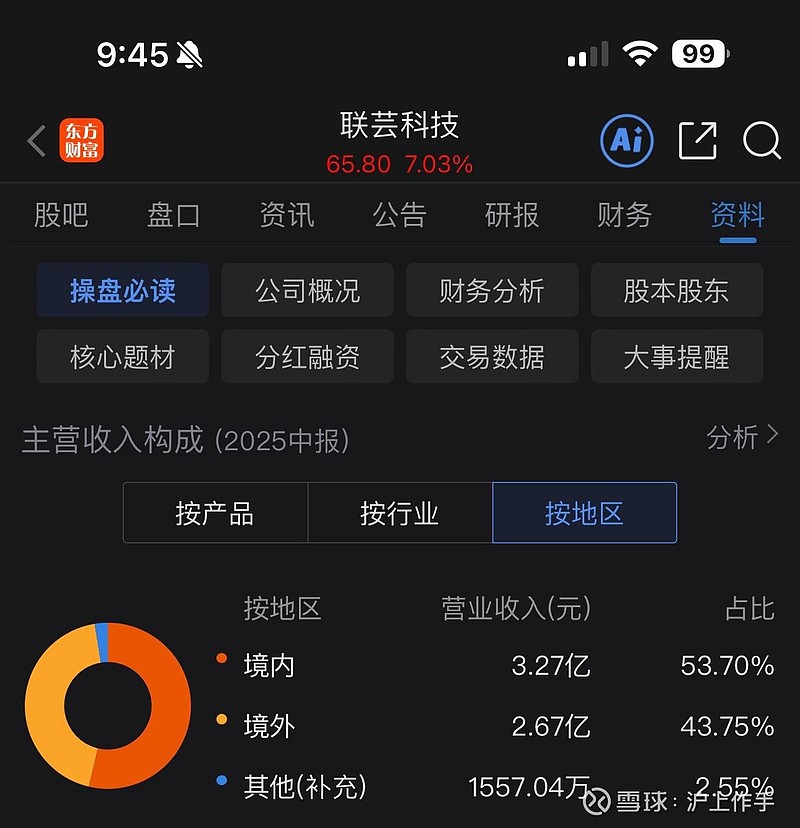This screenshot has width=800, height=828.
Task: Open 大事提醒 reminders section
Action: click(676, 356)
